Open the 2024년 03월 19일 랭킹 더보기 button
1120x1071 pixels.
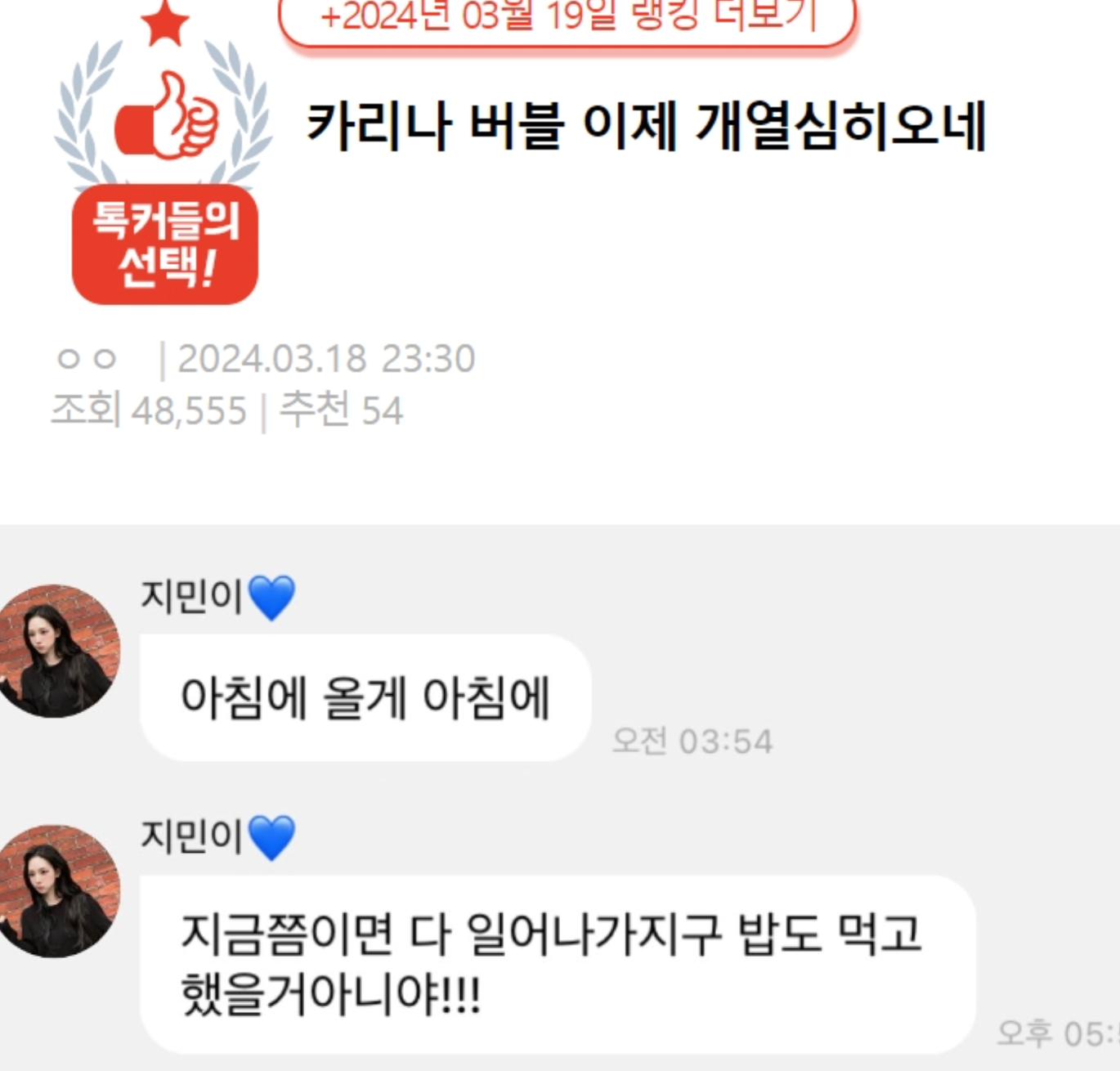pyautogui.click(x=567, y=18)
